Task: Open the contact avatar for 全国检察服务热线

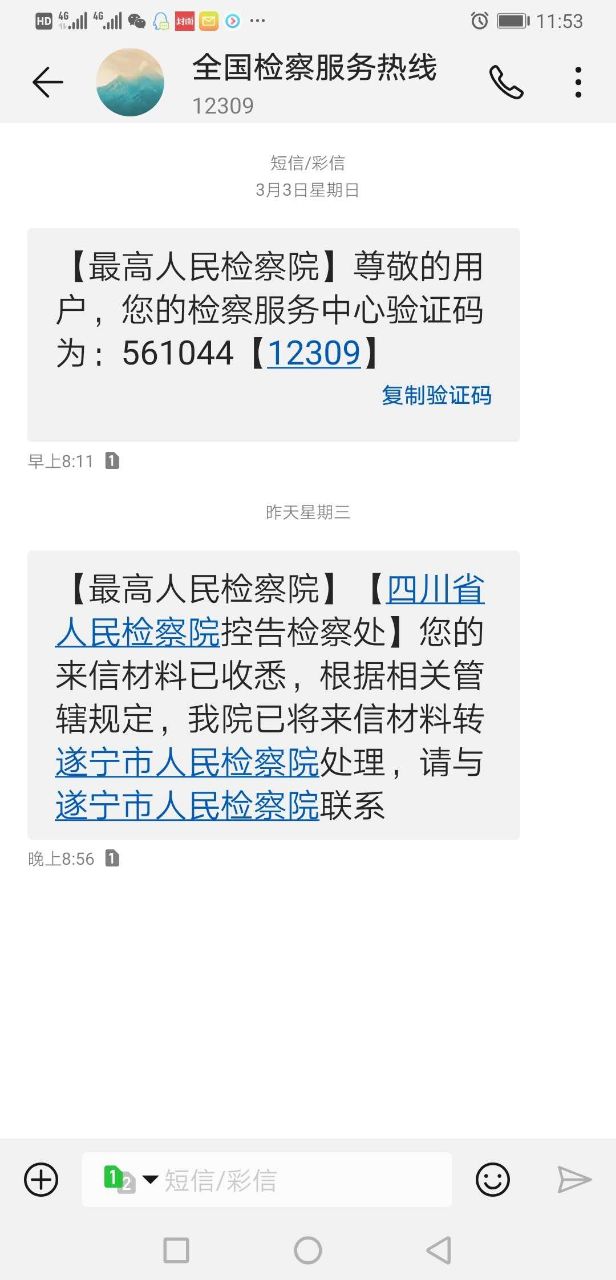Action: (130, 82)
